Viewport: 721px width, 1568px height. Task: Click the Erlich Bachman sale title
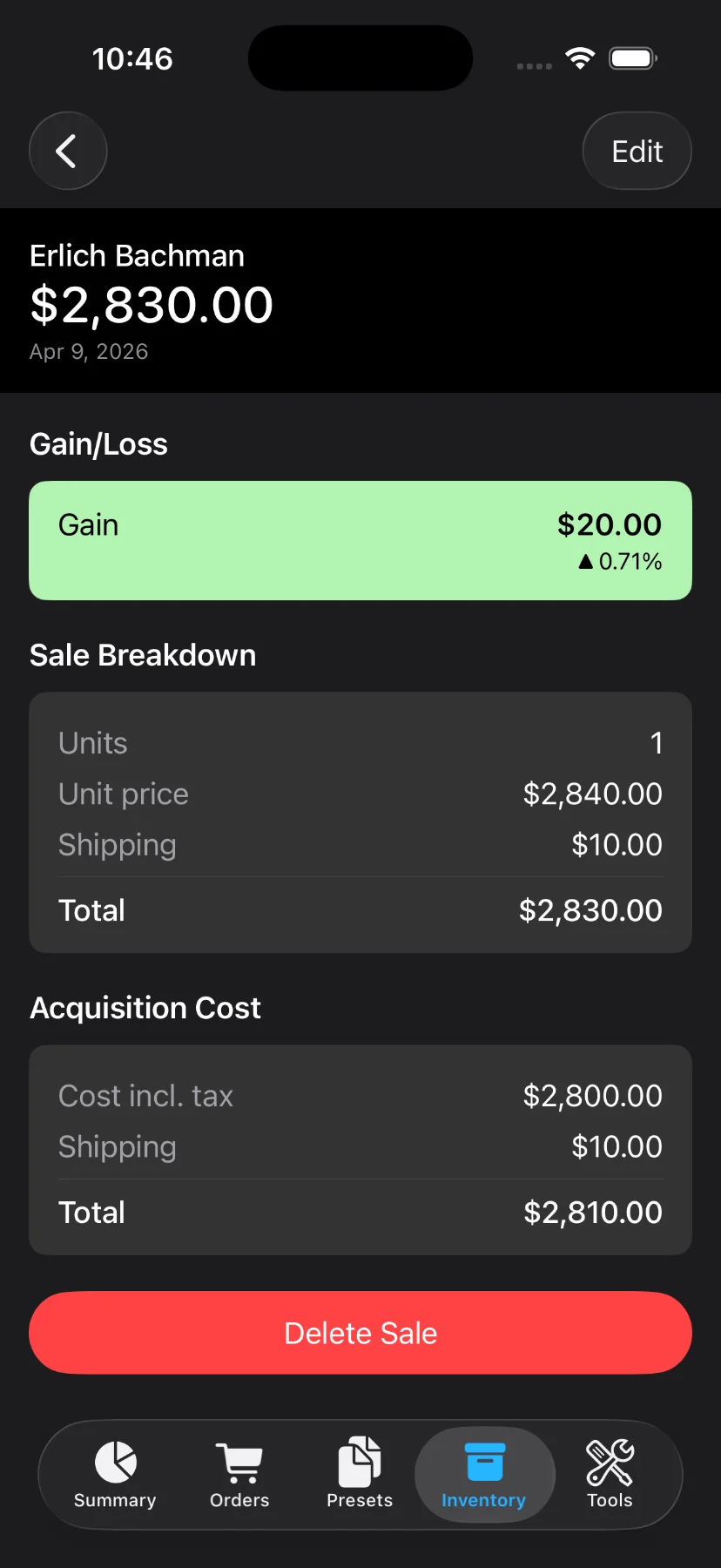(137, 255)
